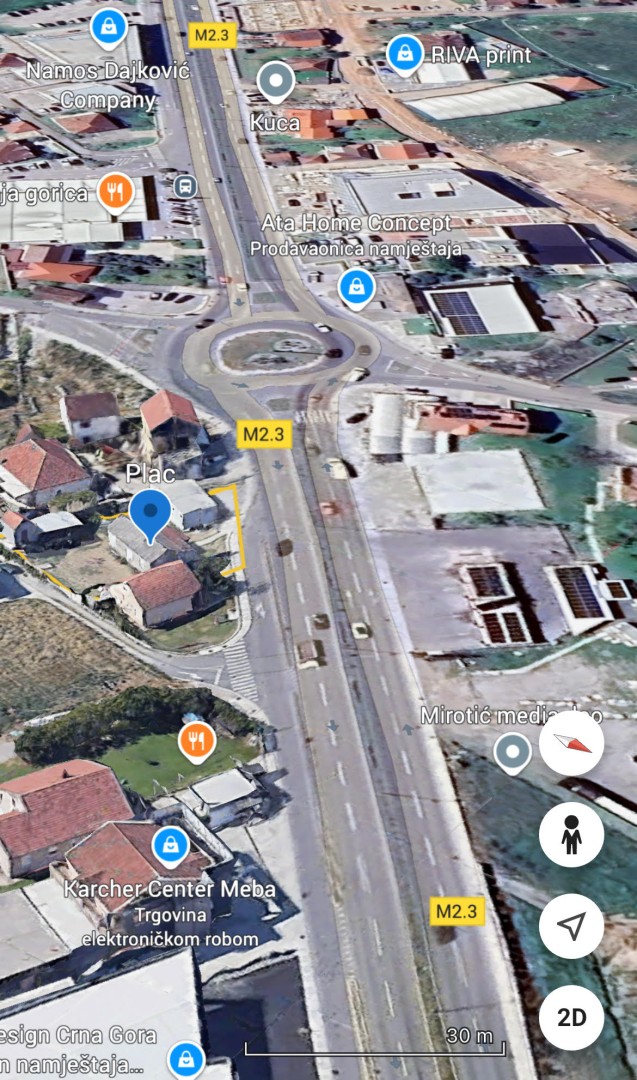Open Karcher Center Meba shop pin
Image resolution: width=637 pixels, height=1080 pixels.
pos(171,846)
